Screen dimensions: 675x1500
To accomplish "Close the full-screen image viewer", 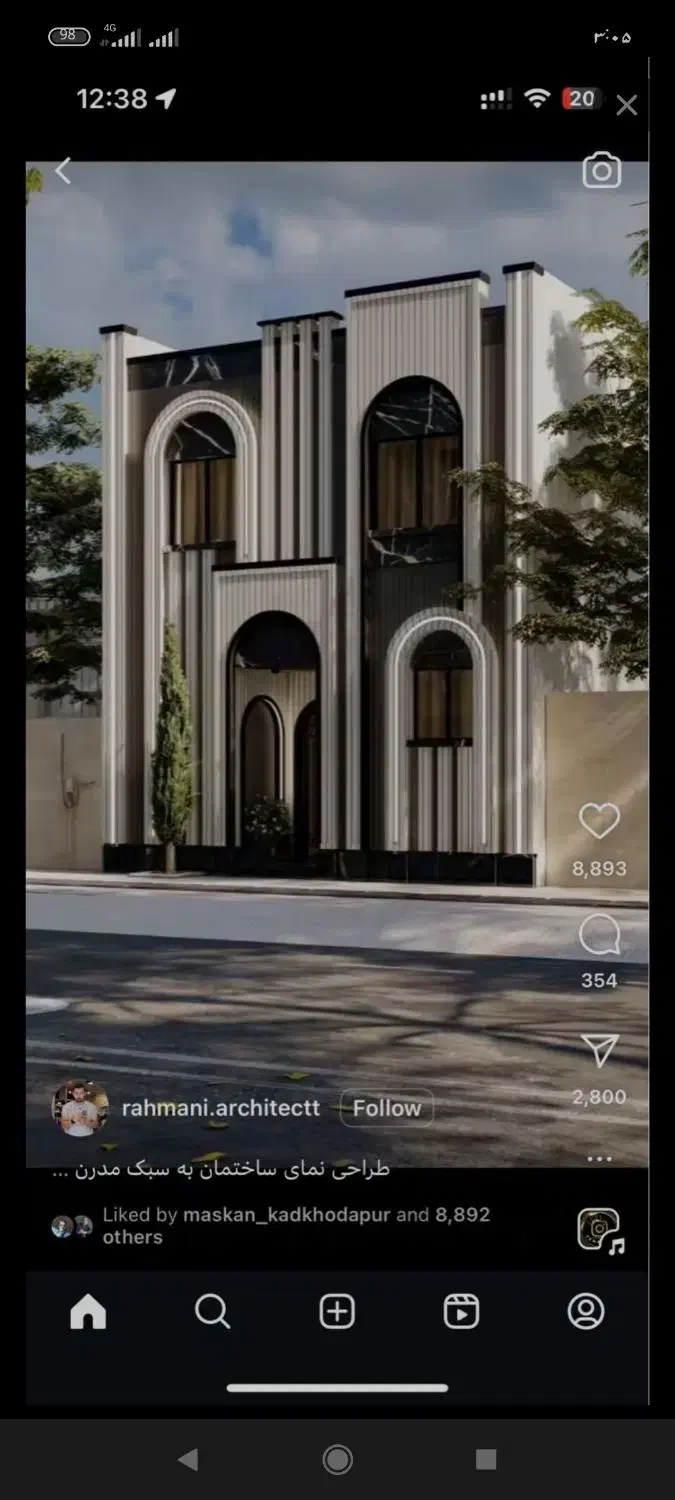I will point(627,105).
